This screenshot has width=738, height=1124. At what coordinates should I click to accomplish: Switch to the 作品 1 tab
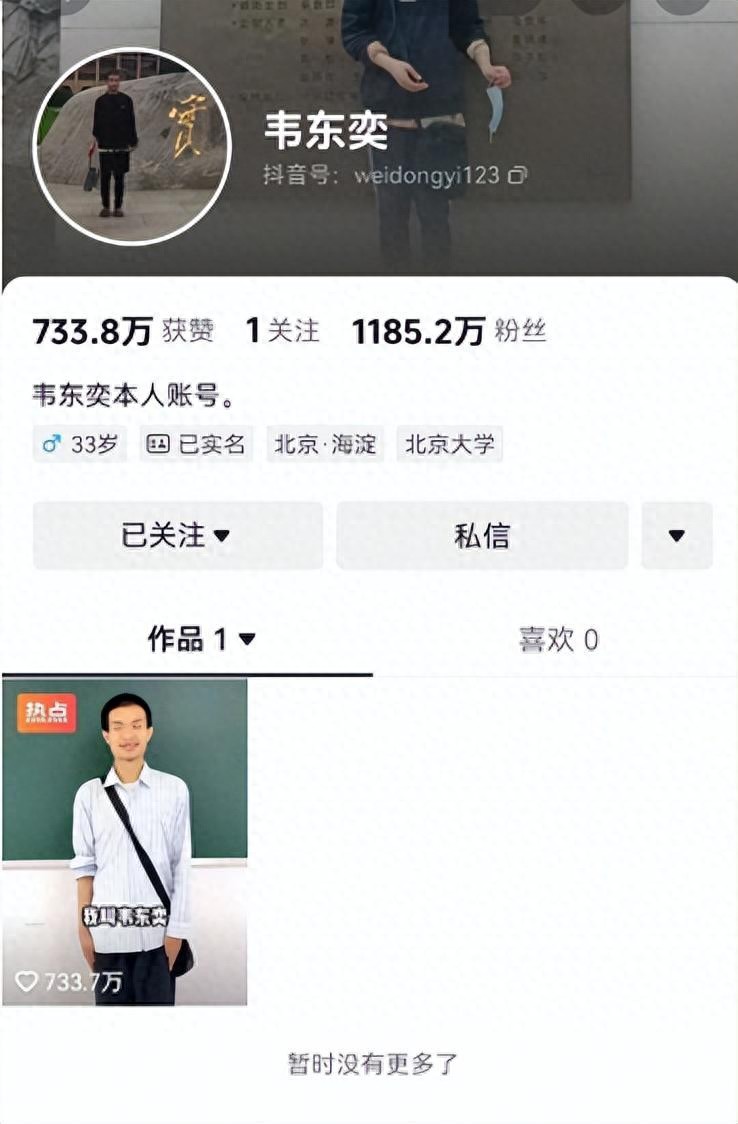(201, 639)
